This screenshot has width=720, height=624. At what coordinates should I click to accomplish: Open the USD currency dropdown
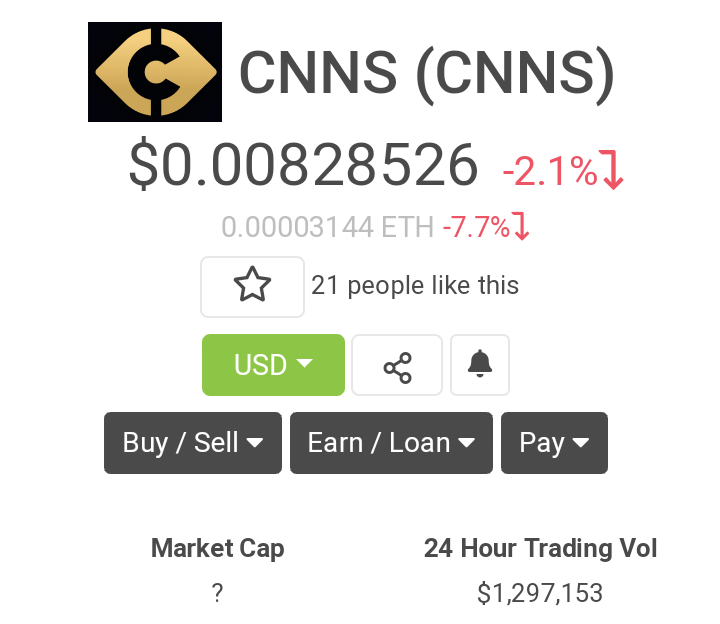point(273,365)
